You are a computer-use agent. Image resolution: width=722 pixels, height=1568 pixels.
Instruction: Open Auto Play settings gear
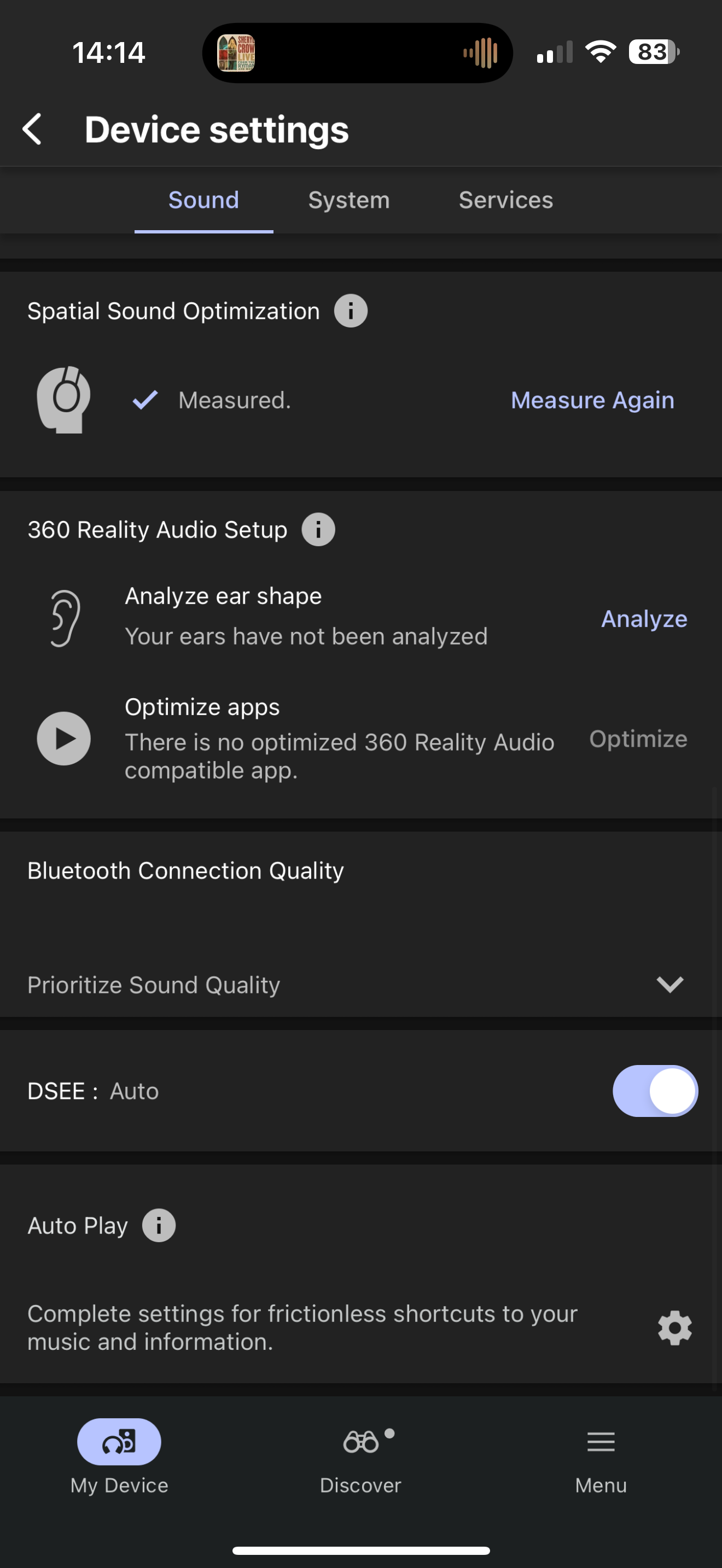(674, 1328)
